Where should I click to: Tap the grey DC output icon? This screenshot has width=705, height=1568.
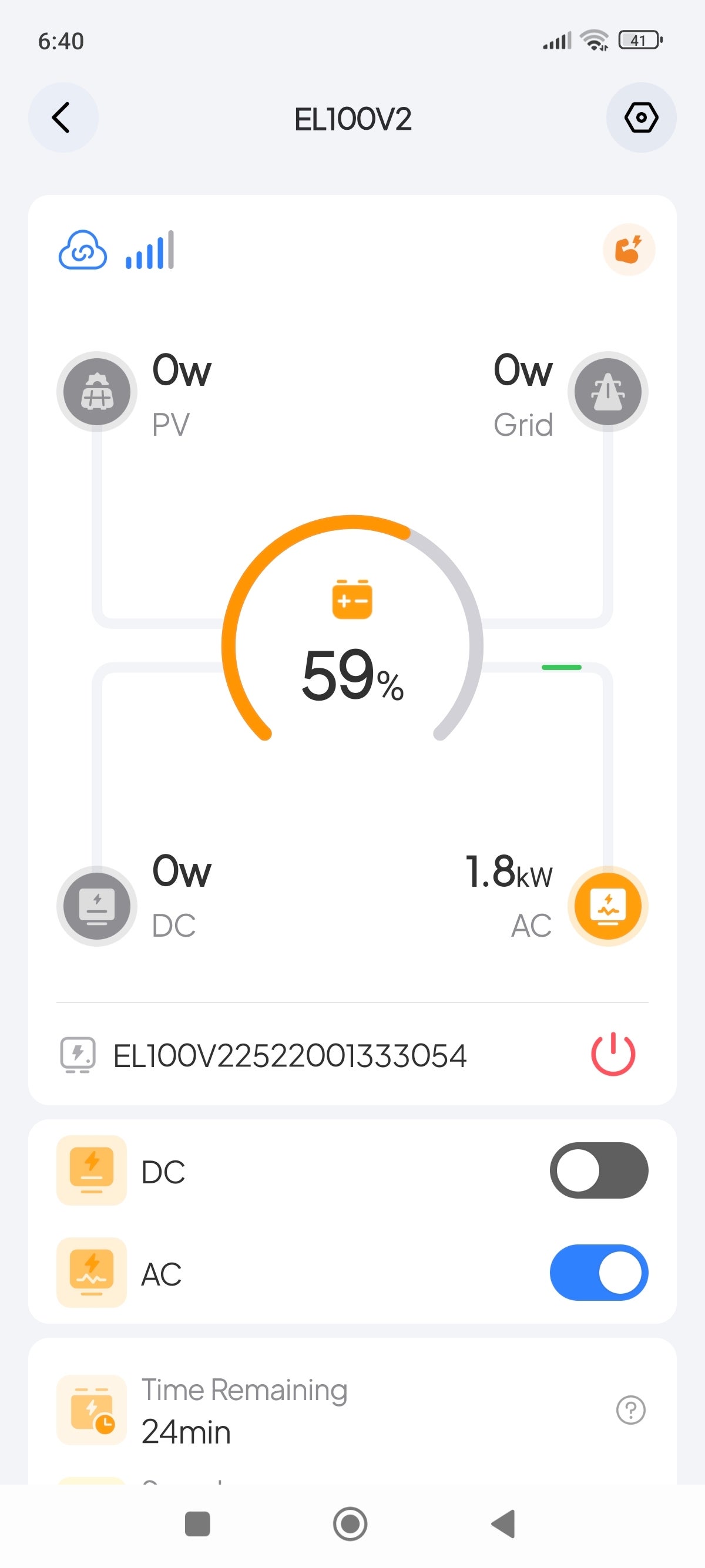click(x=97, y=906)
